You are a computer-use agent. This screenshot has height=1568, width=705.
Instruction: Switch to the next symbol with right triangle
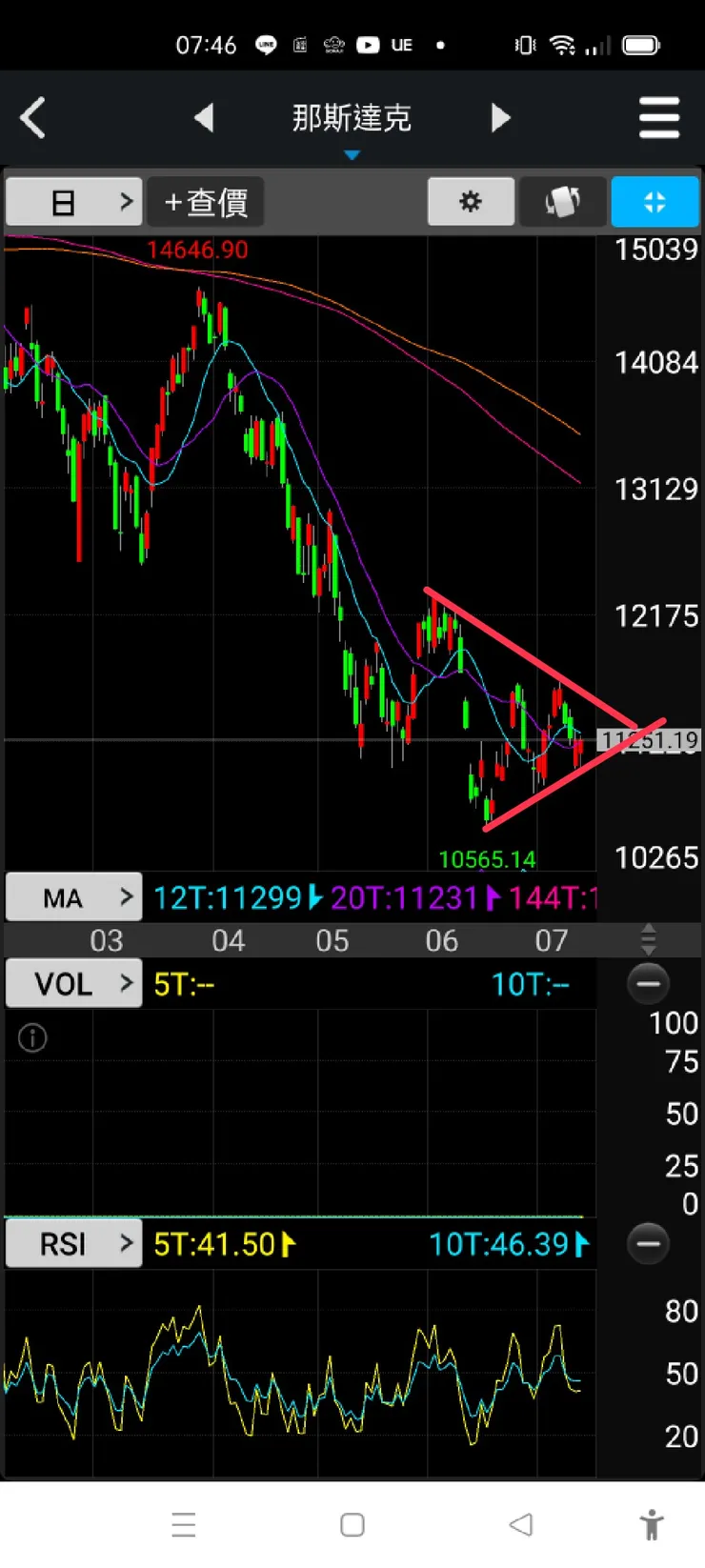click(x=500, y=118)
